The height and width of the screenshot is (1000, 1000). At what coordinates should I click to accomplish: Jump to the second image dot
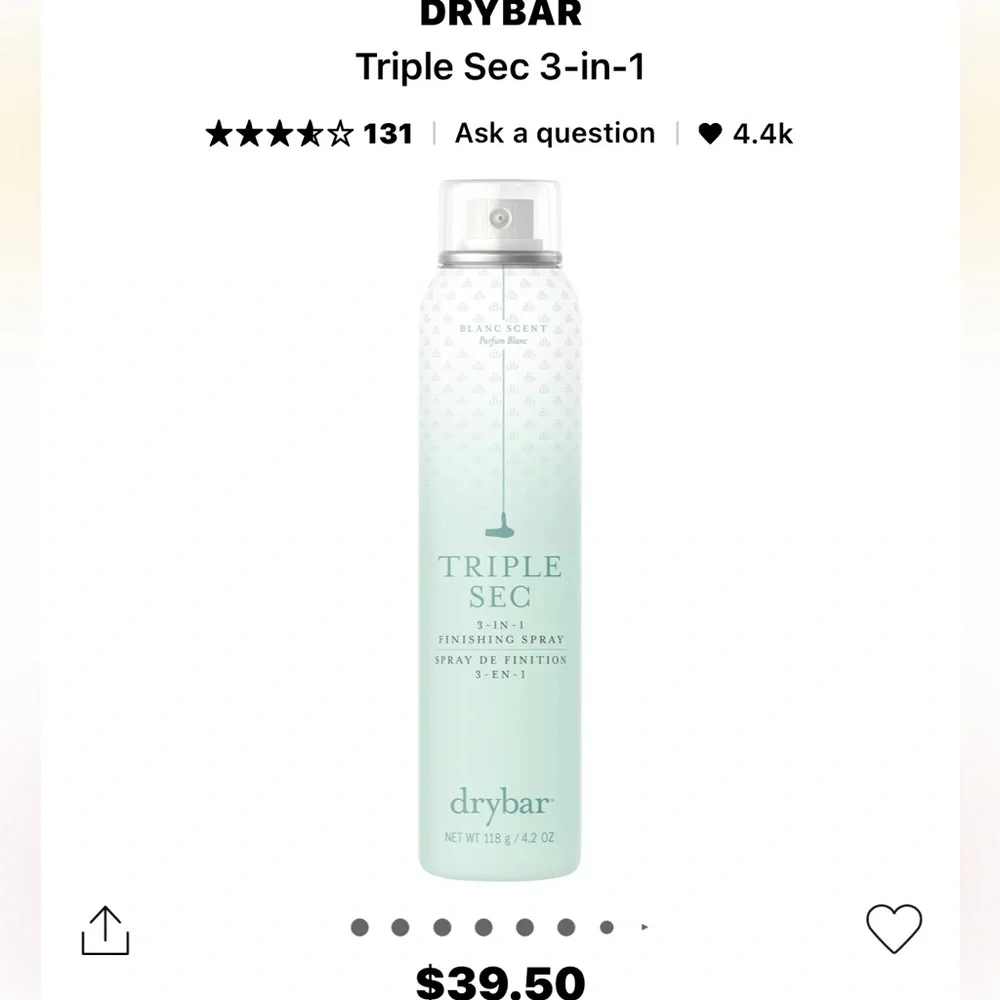coord(400,927)
